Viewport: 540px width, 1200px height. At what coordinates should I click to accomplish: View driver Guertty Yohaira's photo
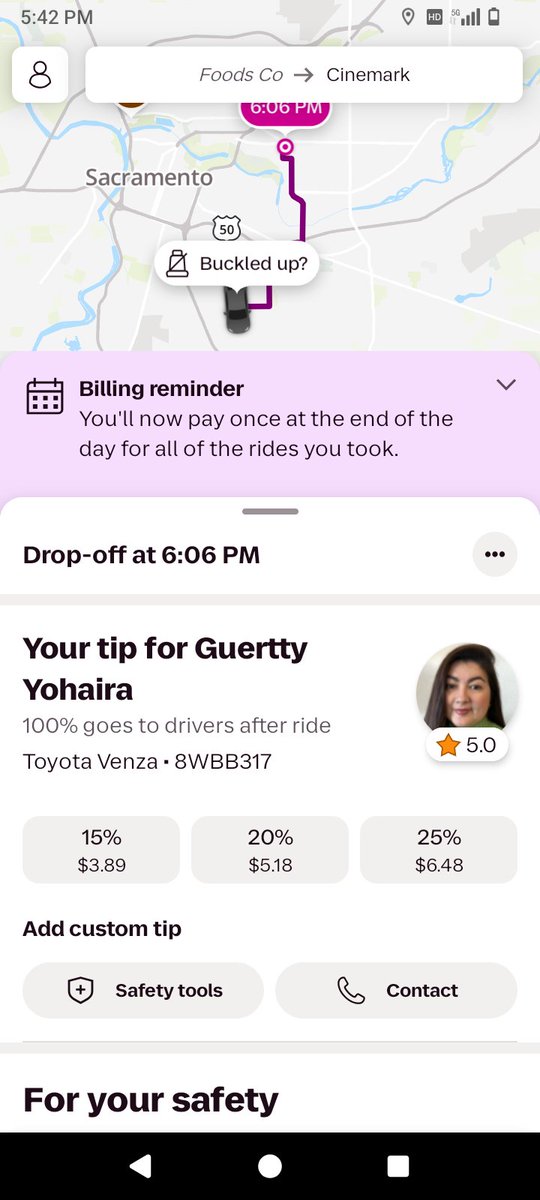[467, 692]
